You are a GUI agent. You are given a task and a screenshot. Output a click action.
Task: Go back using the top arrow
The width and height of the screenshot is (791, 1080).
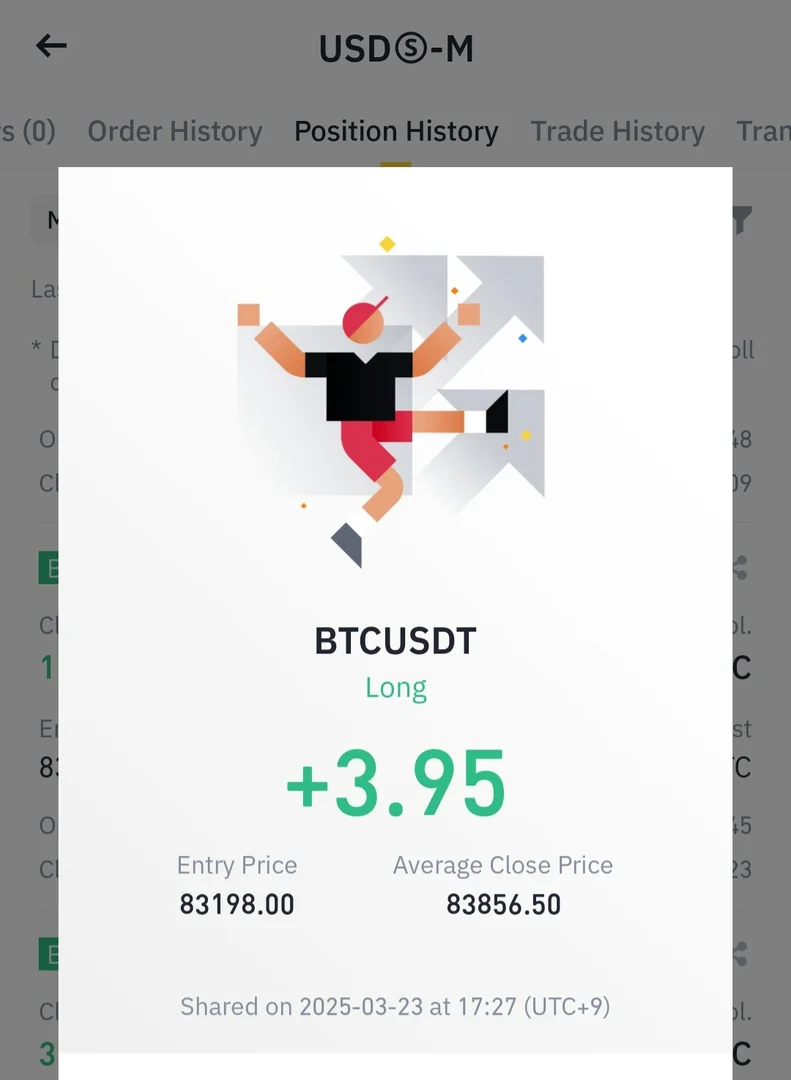pos(51,46)
